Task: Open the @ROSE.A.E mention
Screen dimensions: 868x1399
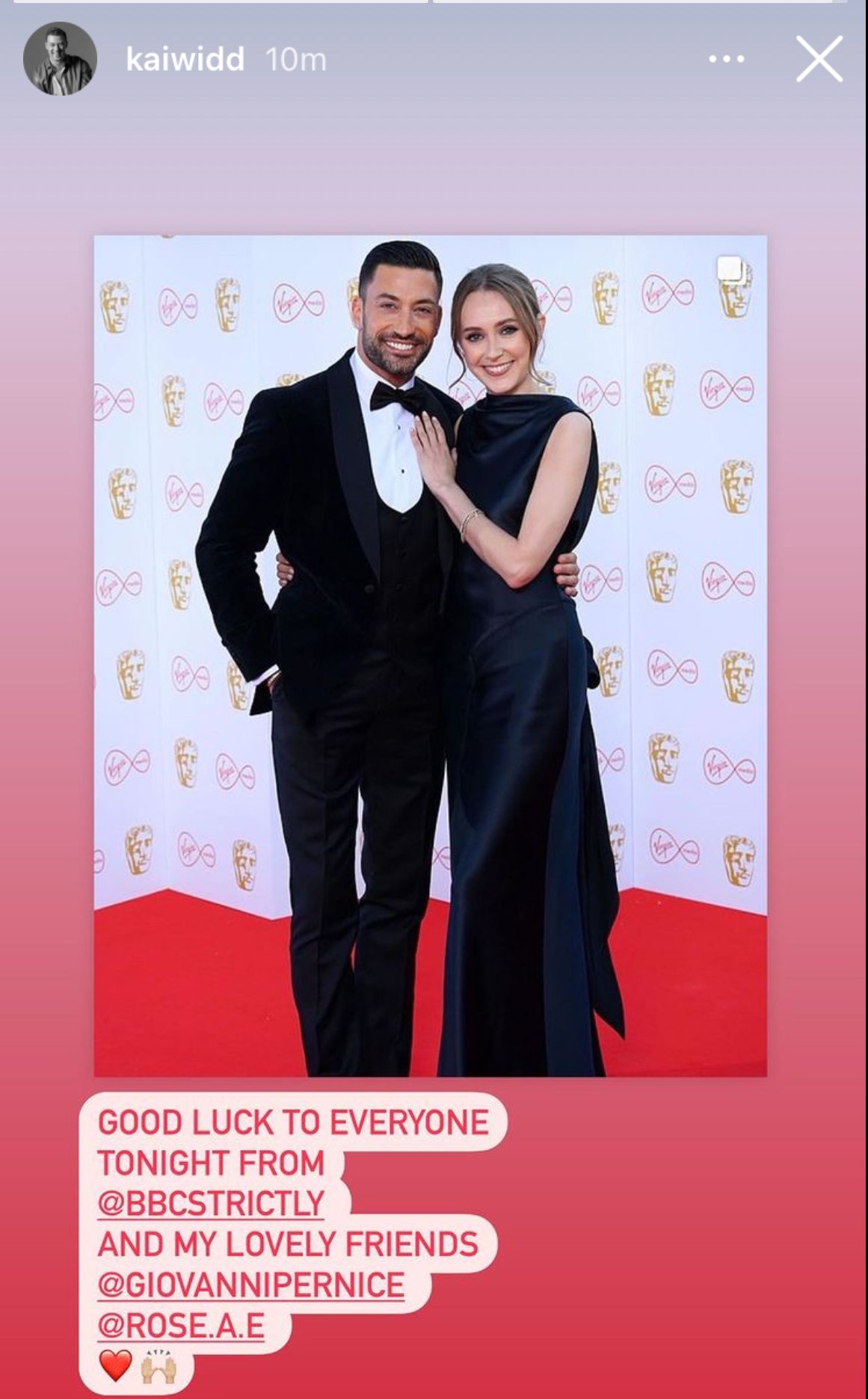Action: coord(181,1326)
